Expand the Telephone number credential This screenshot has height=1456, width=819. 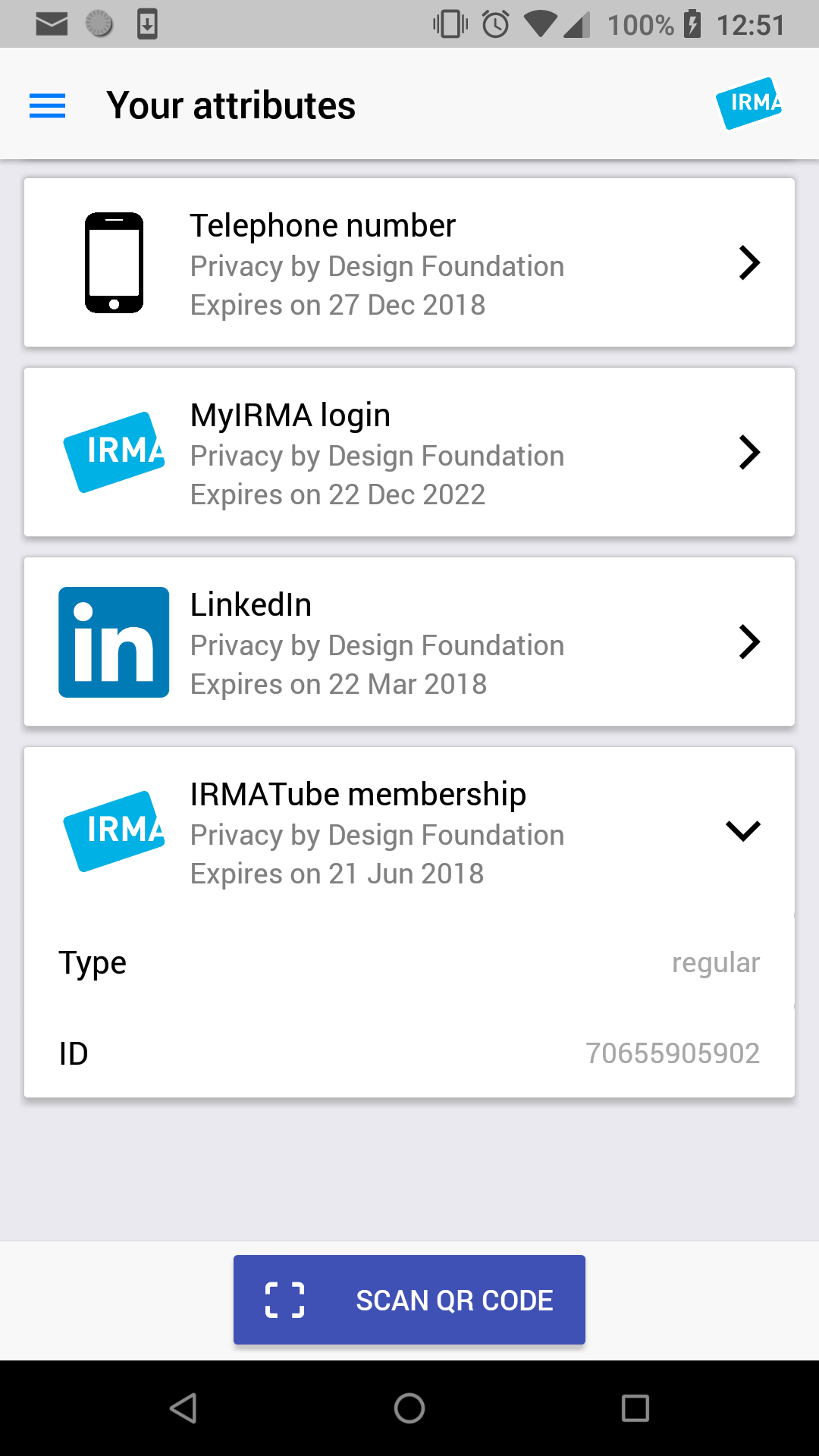point(748,263)
